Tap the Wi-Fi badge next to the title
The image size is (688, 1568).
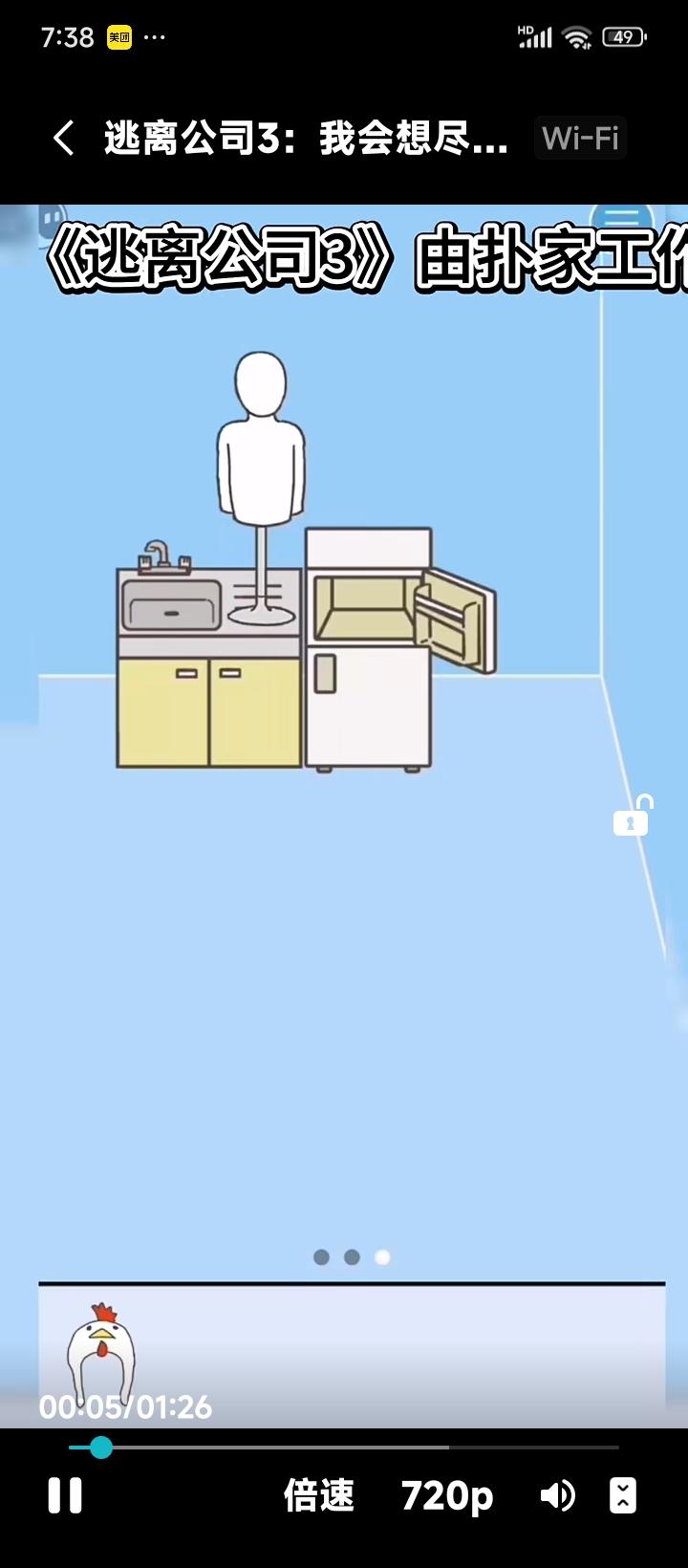coord(580,139)
